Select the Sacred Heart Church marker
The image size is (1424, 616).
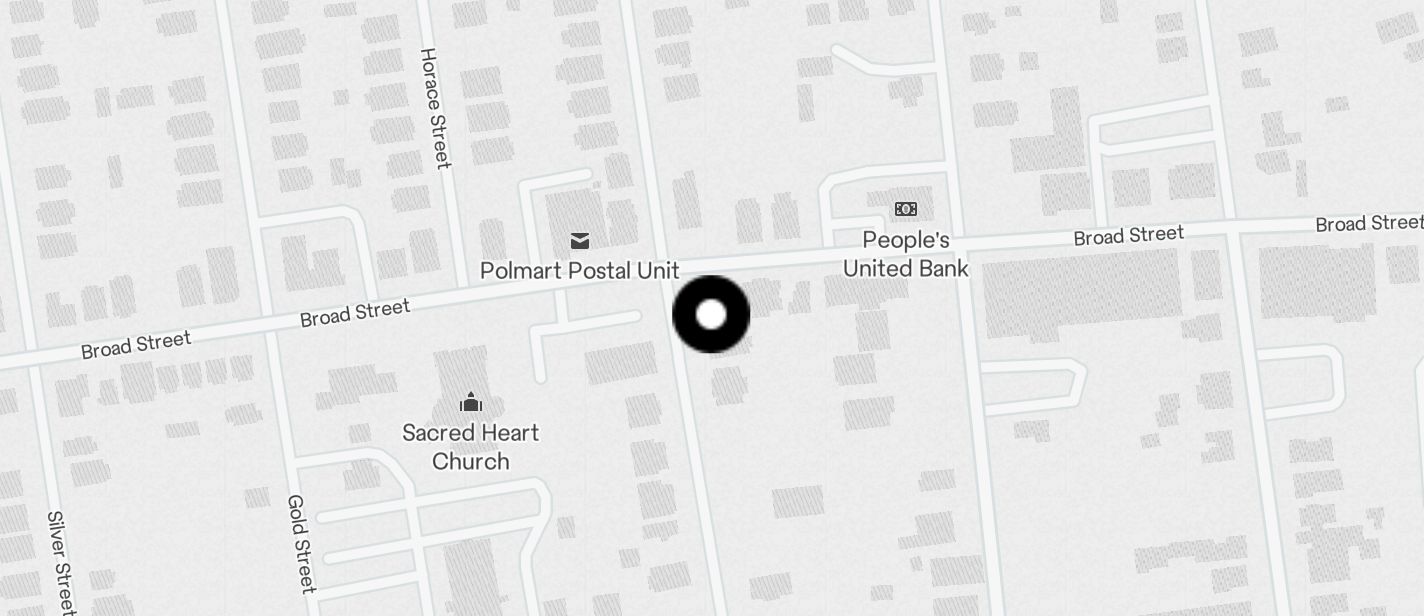click(x=470, y=403)
